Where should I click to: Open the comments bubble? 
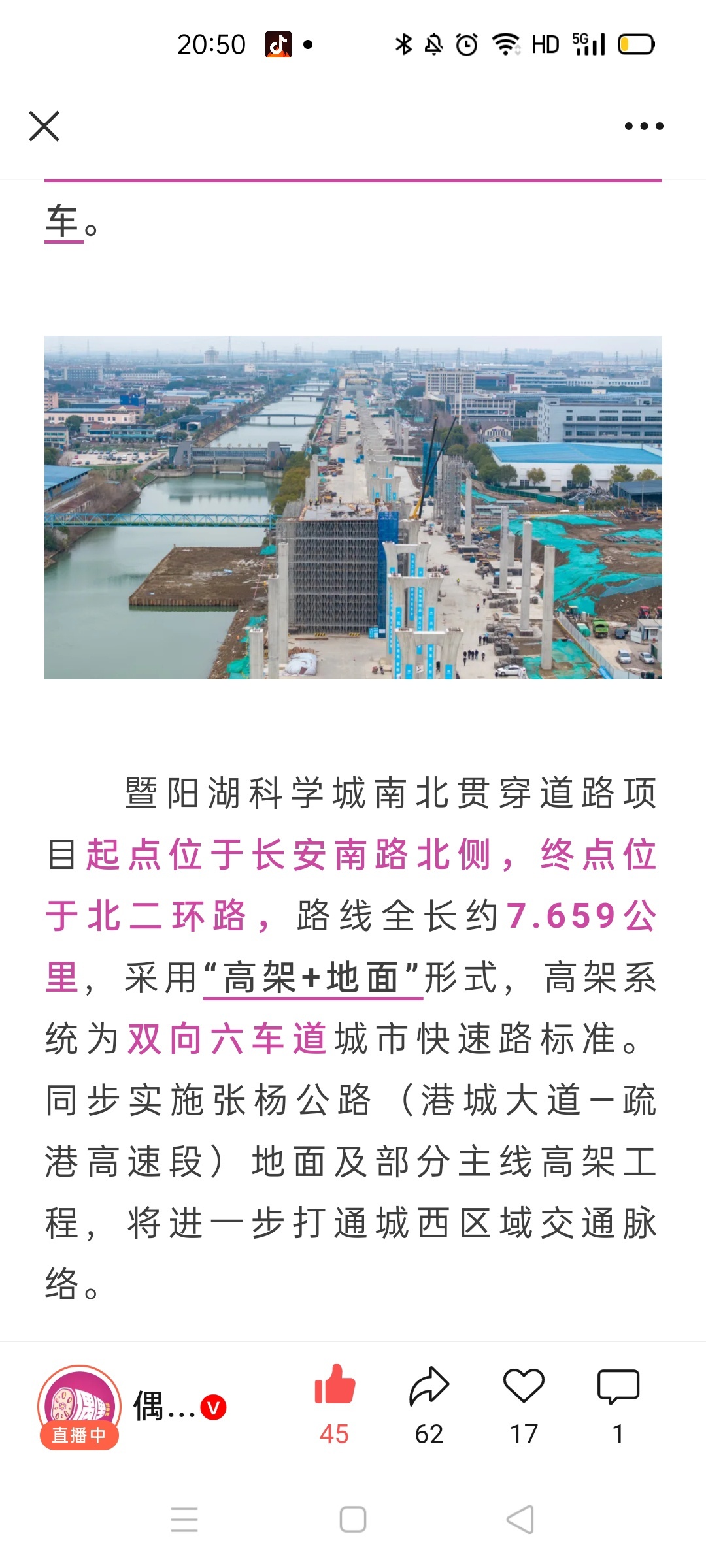pos(618,1385)
